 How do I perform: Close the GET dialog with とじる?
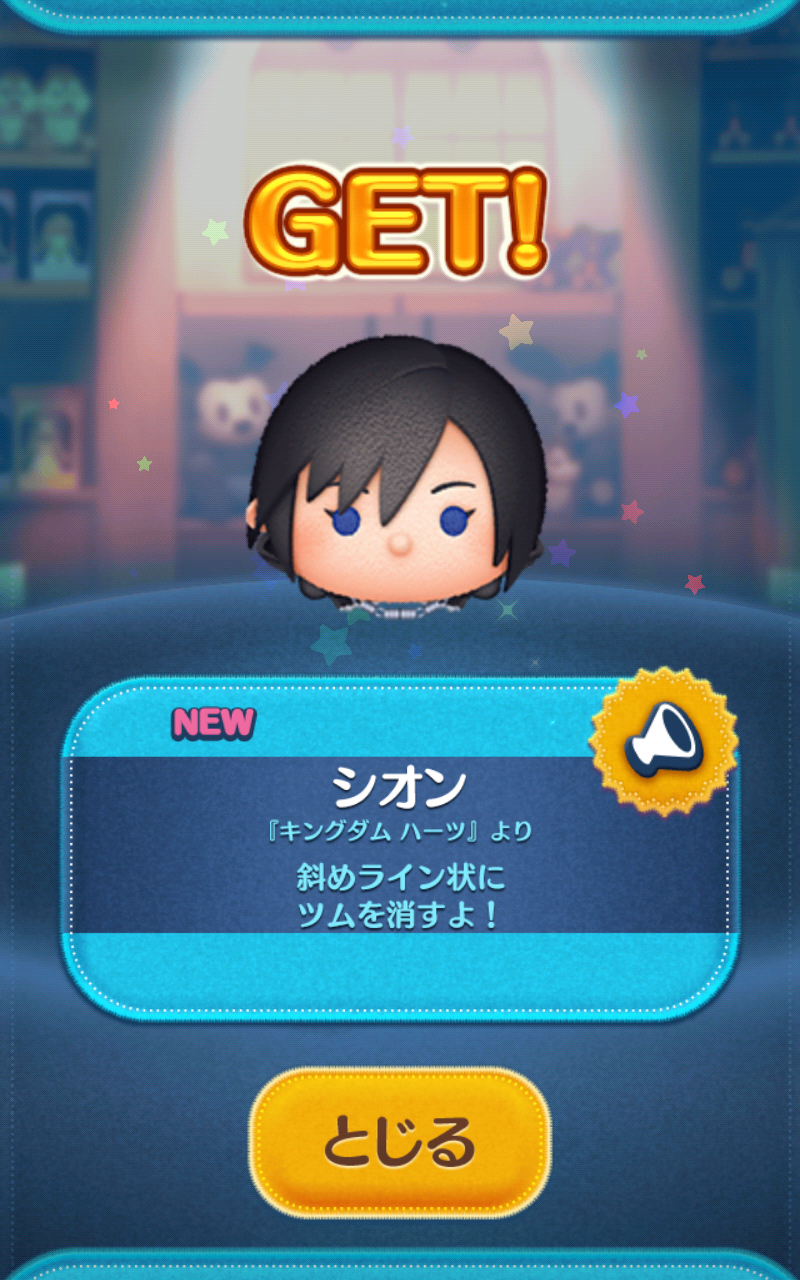400,1142
